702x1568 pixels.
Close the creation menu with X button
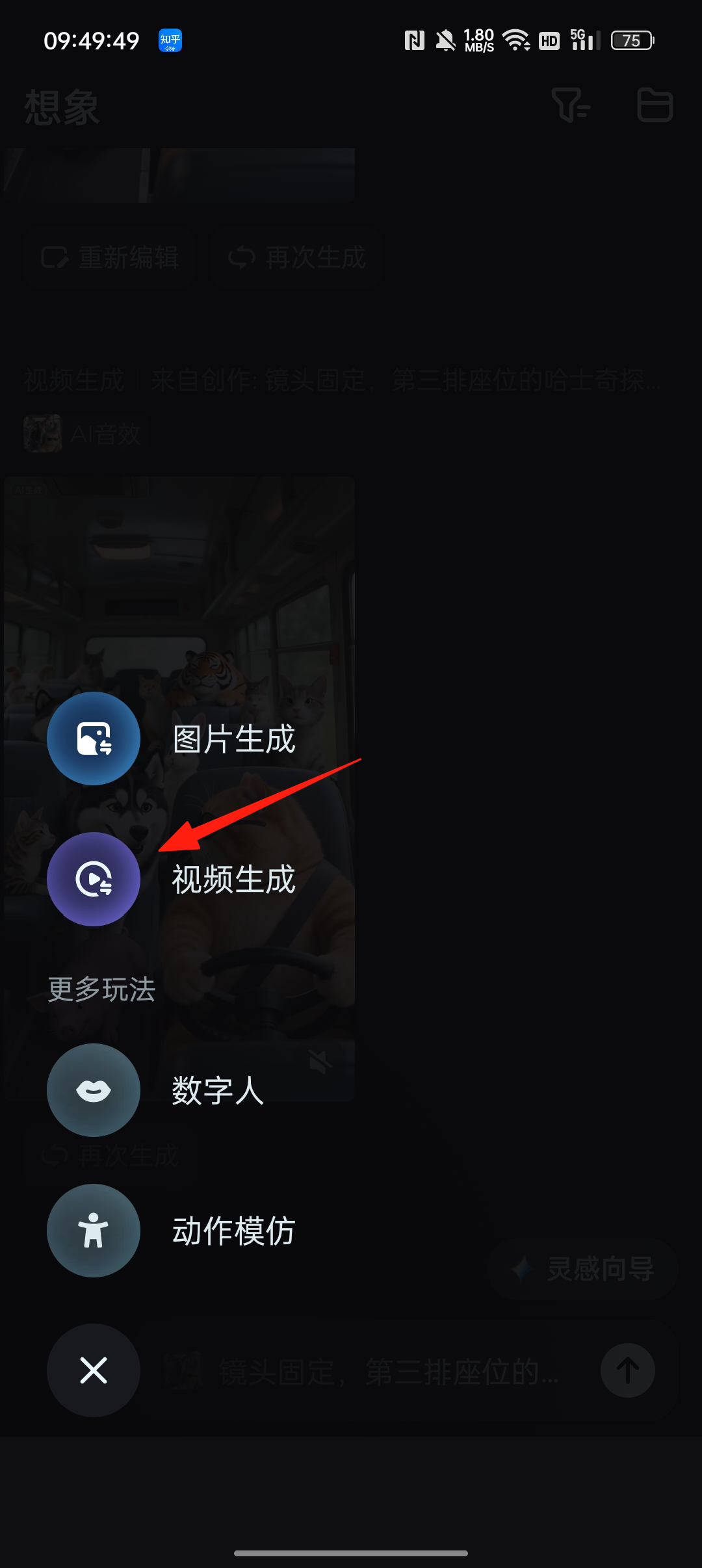[x=94, y=1370]
